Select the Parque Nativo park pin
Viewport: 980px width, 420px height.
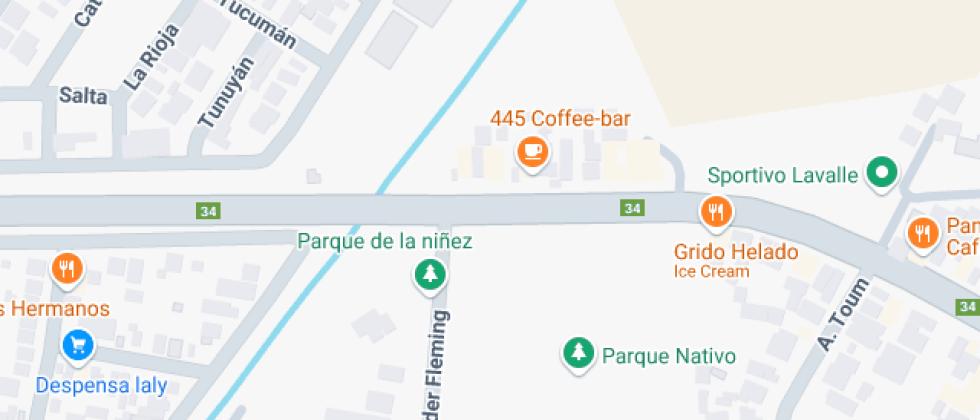tap(577, 351)
